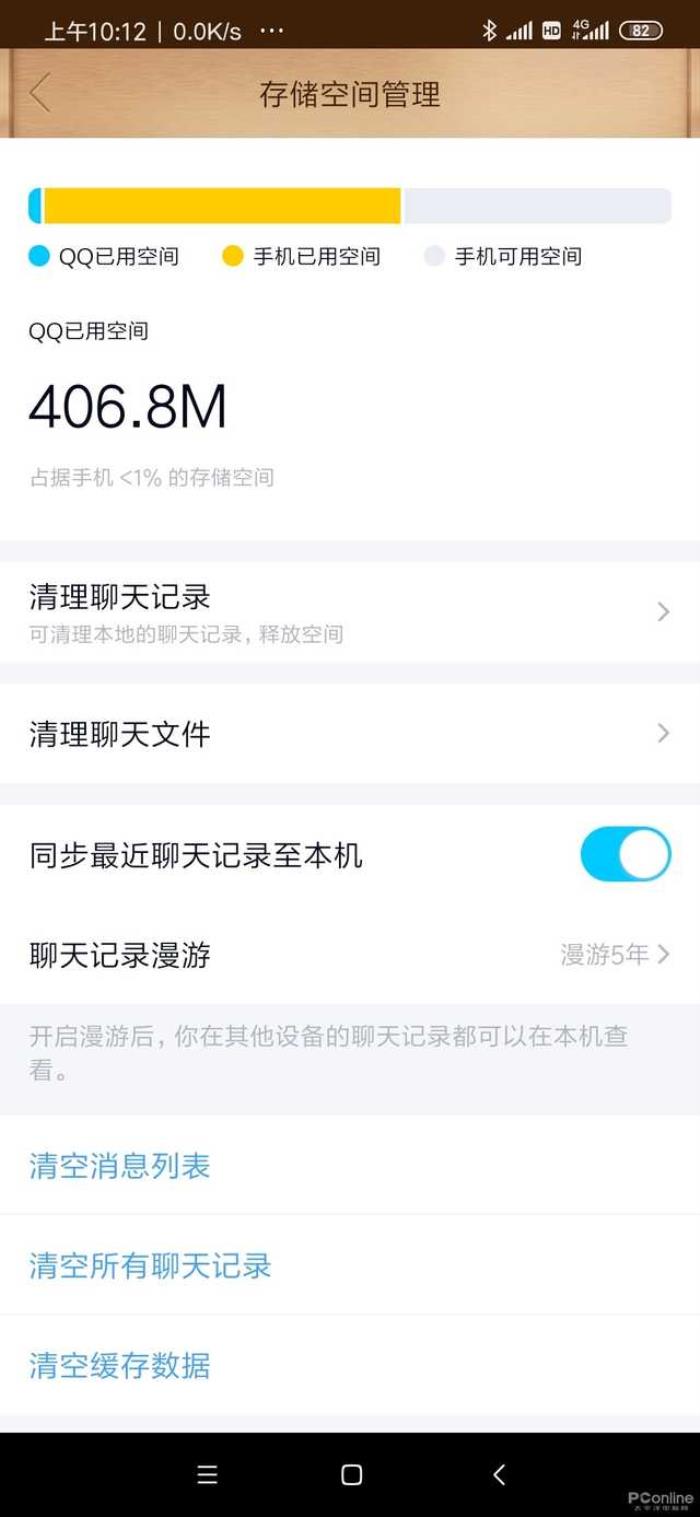Image resolution: width=700 pixels, height=1517 pixels.
Task: Choose 清空缓存数据
Action: (x=120, y=1365)
